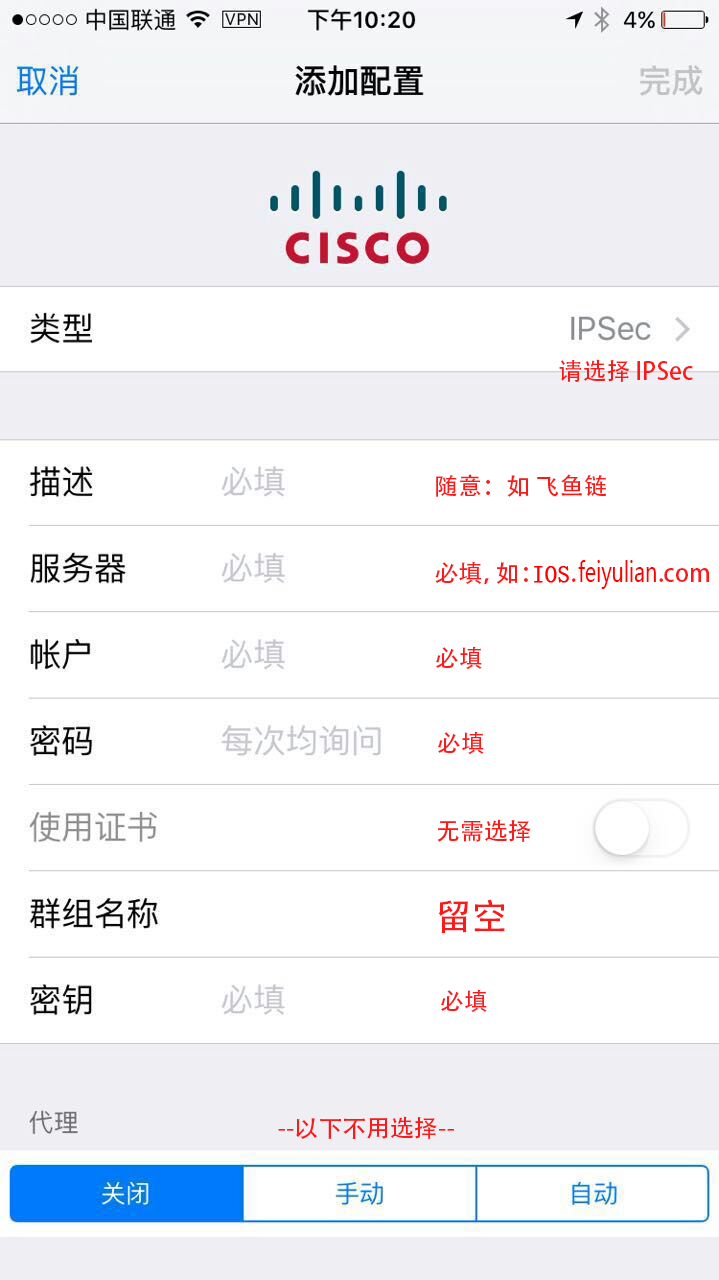This screenshot has width=719, height=1280.
Task: Tap 完成 to finish the configuration
Action: (x=670, y=81)
